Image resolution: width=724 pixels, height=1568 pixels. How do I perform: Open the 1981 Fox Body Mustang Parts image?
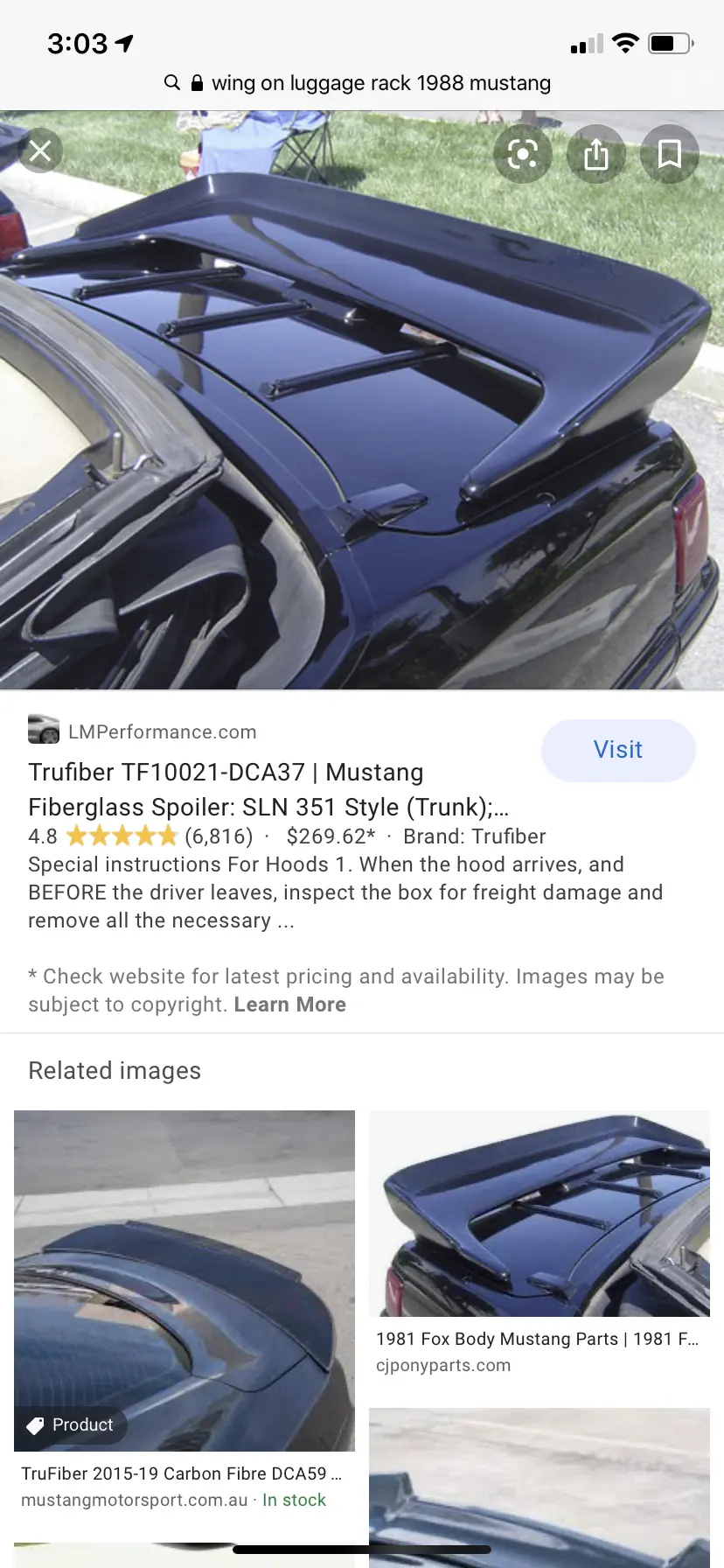coord(540,1214)
